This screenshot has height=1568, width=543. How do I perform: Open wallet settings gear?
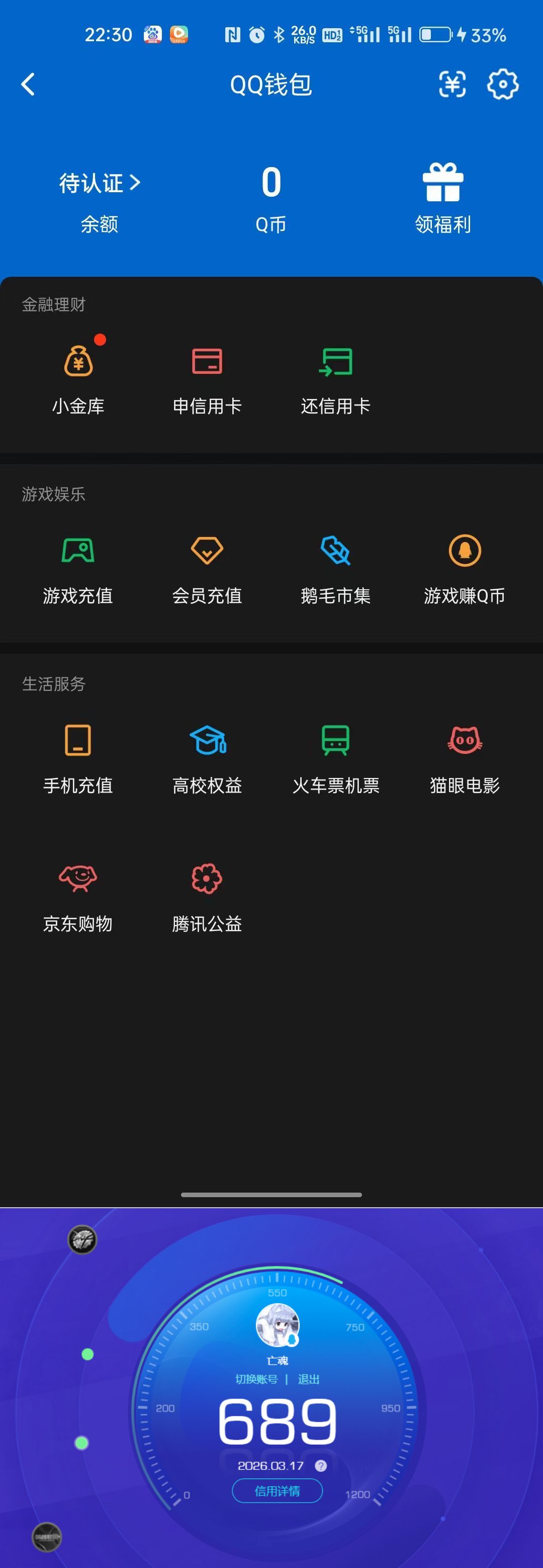coord(503,85)
